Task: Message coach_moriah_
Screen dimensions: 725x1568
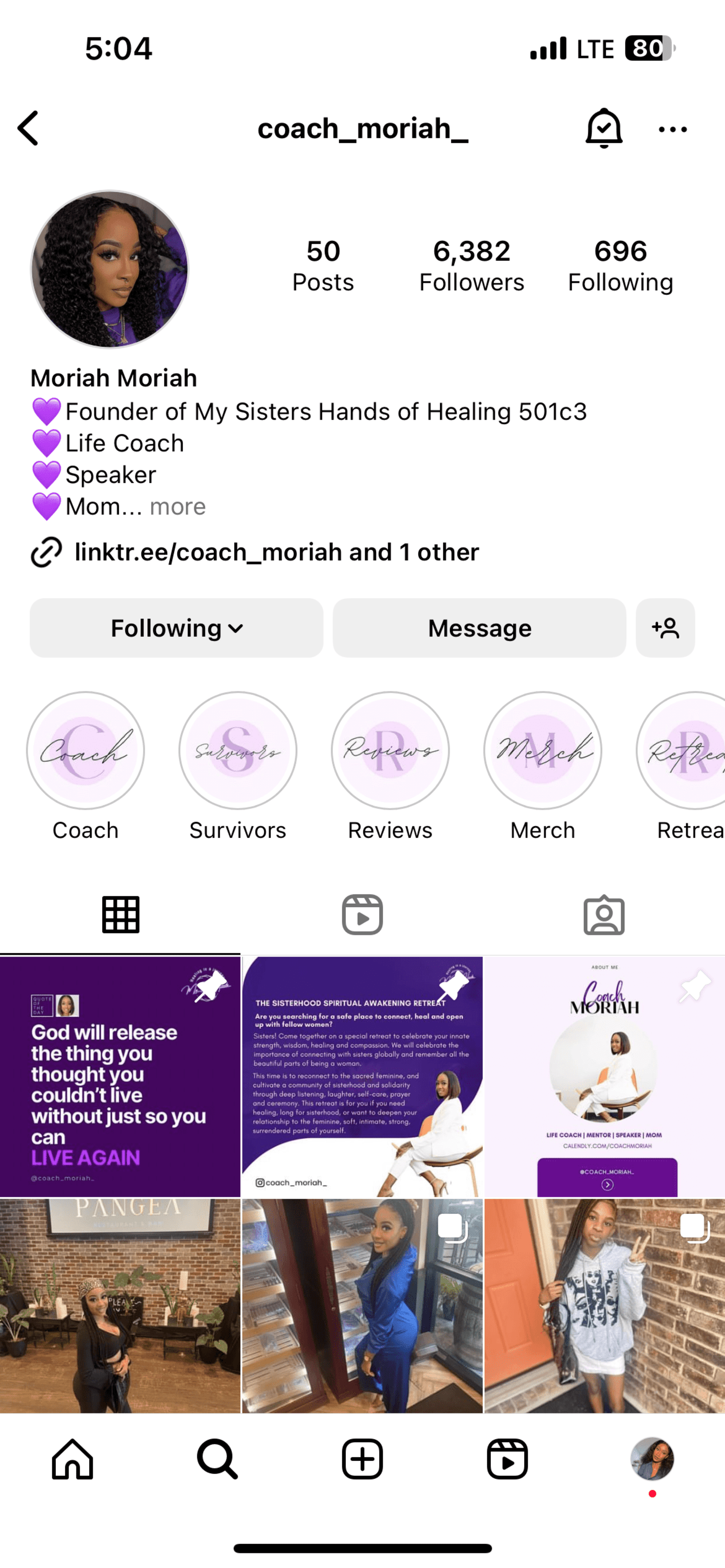Action: 479,628
